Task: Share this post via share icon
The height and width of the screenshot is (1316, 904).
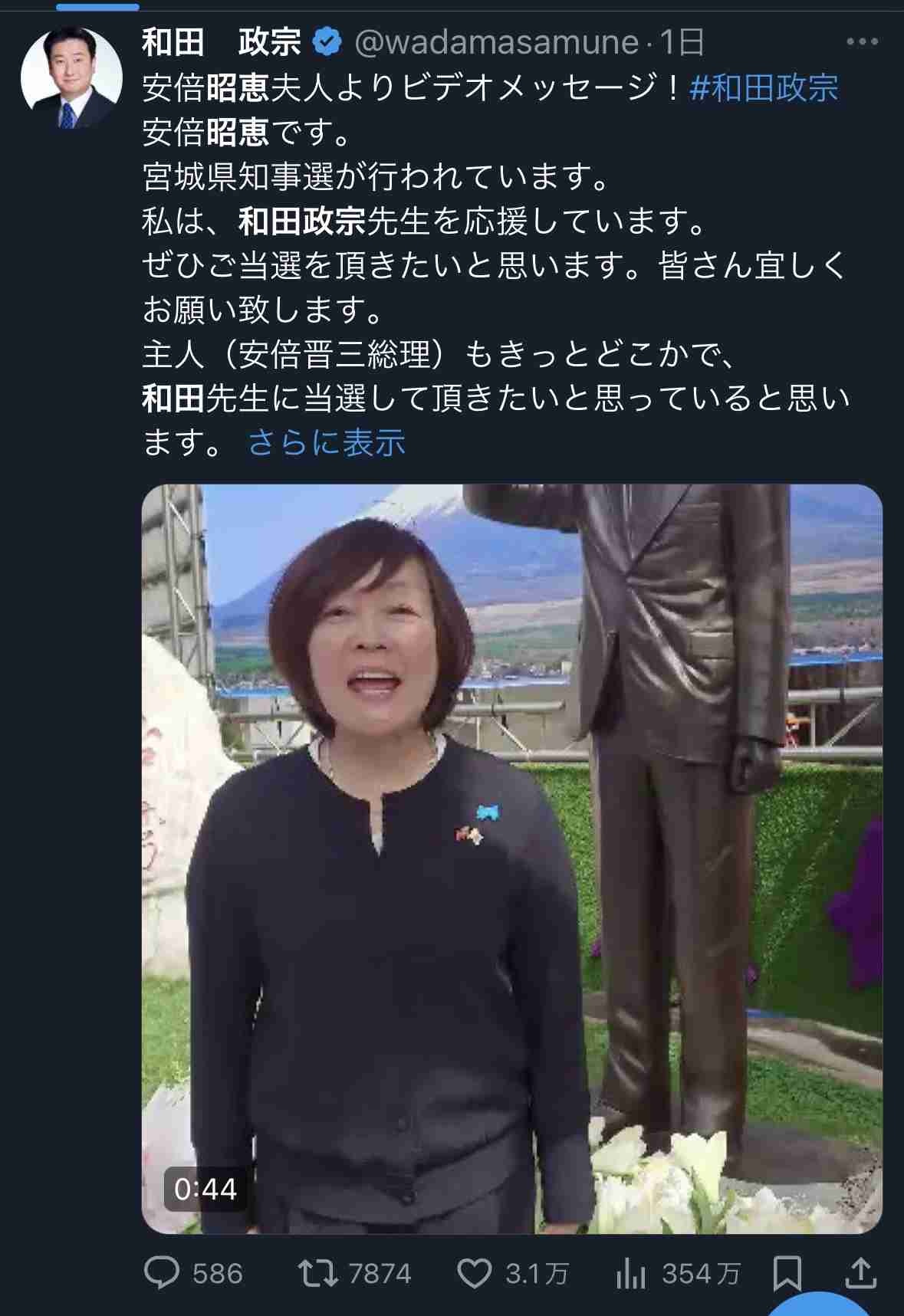Action: coord(860,1273)
